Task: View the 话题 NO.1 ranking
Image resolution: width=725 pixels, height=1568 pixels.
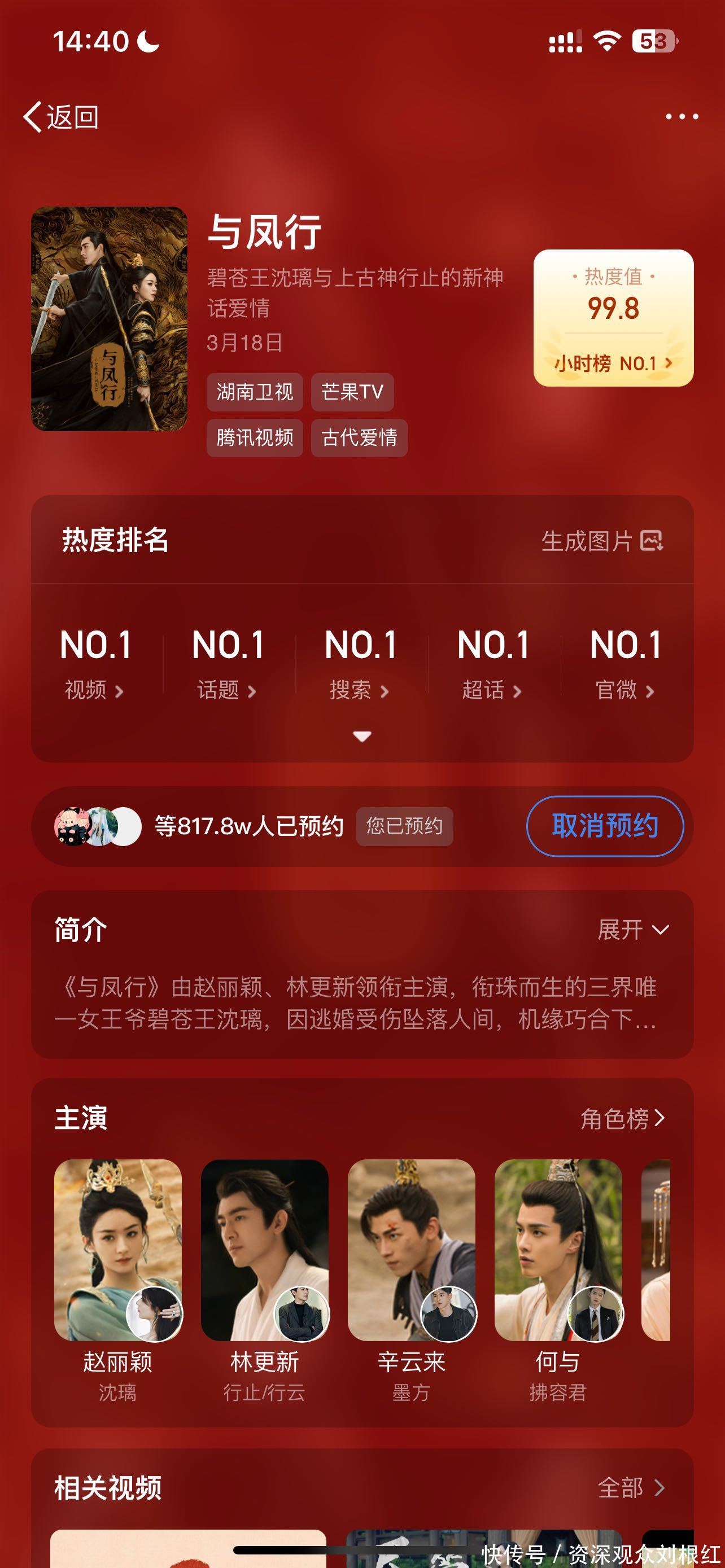Action: [228, 663]
